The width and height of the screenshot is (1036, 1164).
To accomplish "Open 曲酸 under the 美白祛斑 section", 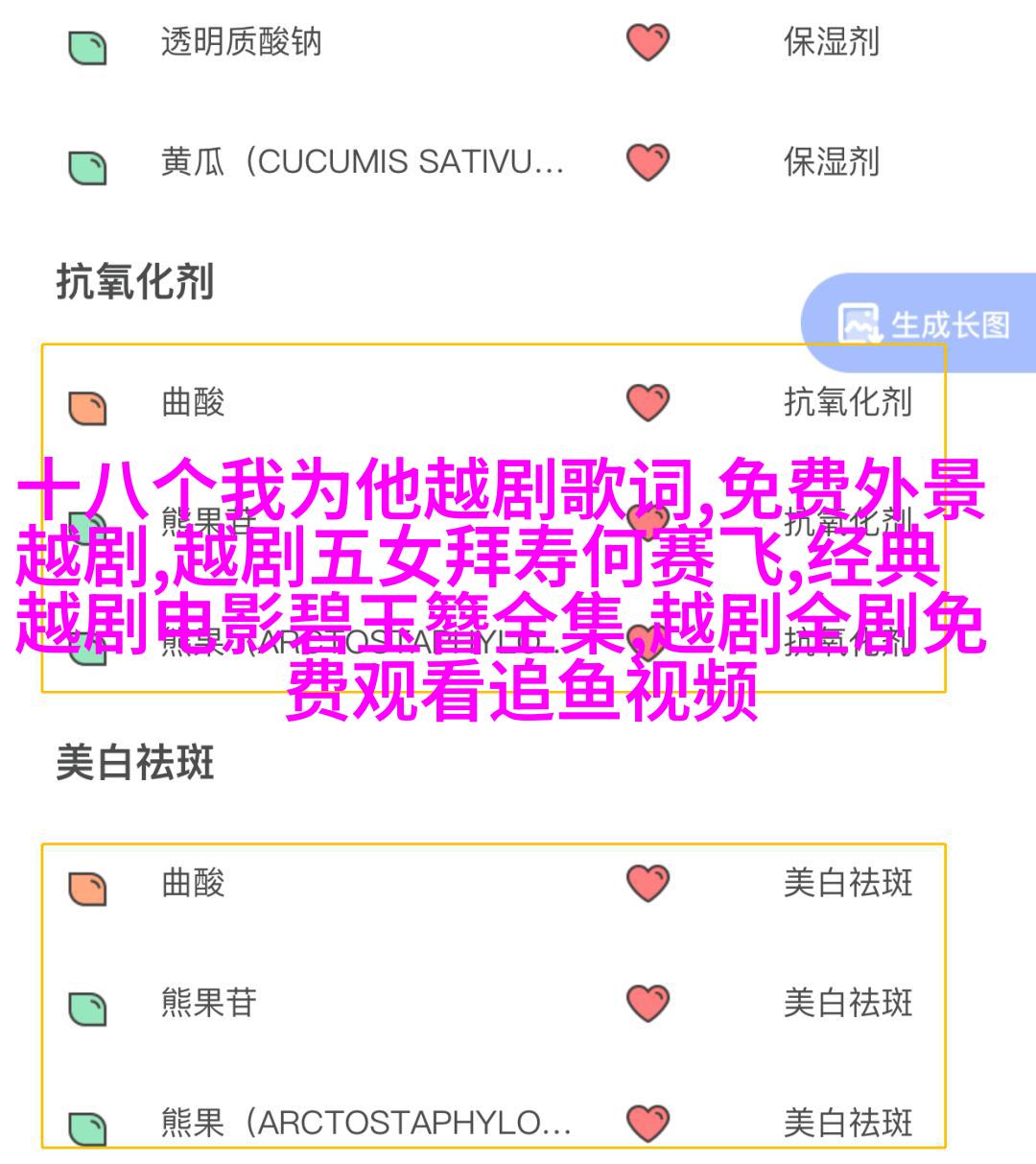I will point(193,883).
